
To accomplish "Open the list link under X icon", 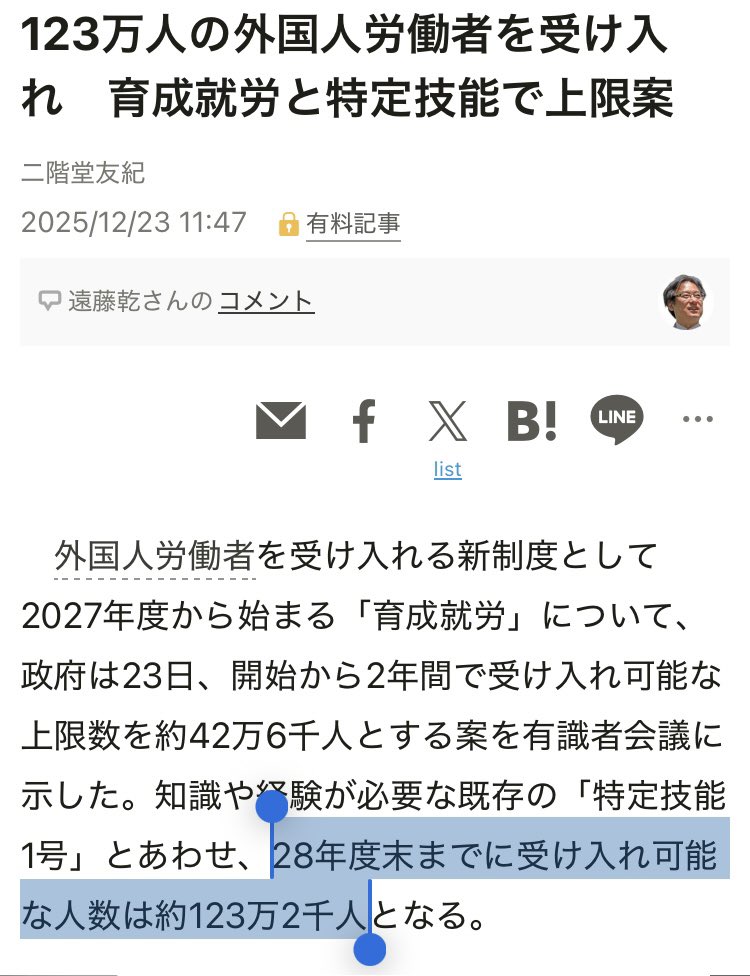I will [x=447, y=469].
